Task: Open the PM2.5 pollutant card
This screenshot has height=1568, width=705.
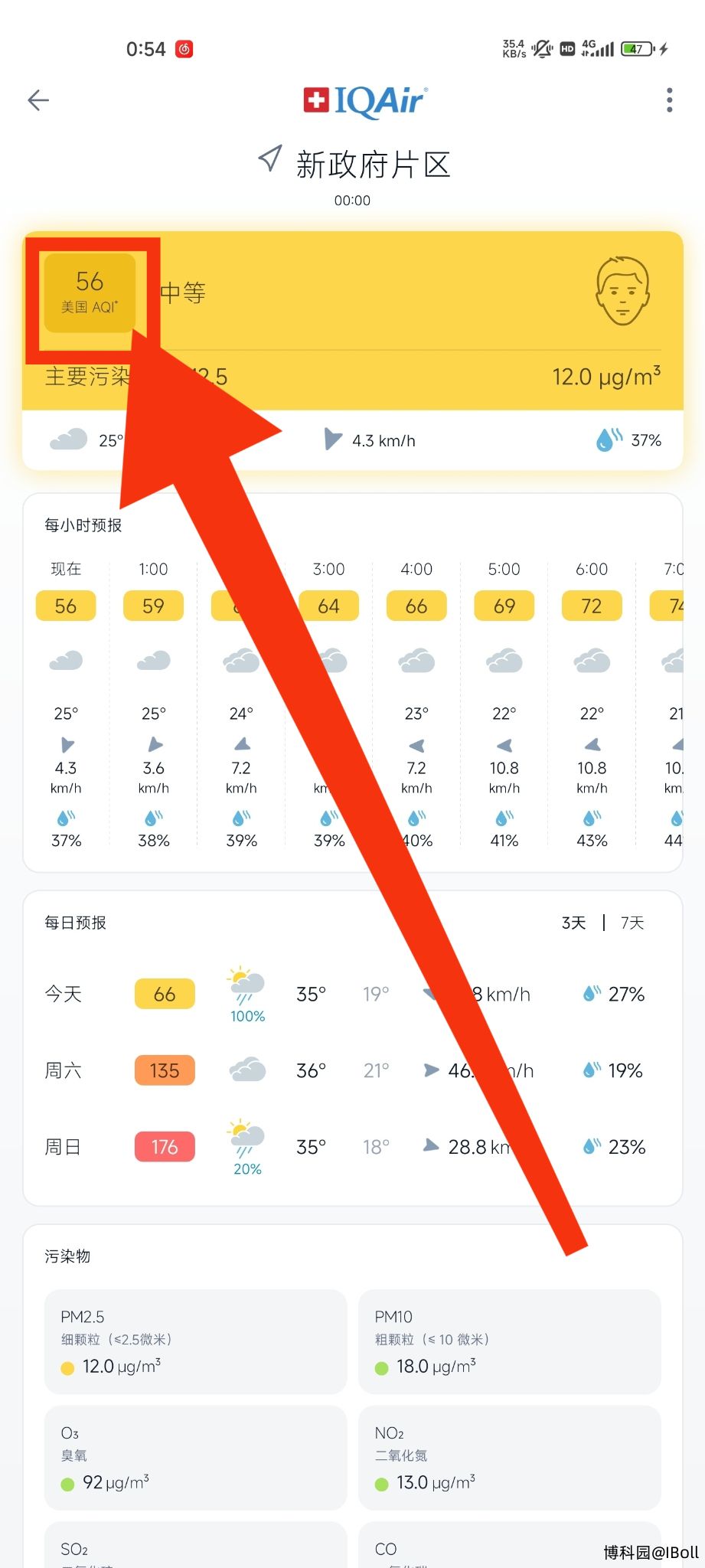Action: click(x=195, y=1341)
